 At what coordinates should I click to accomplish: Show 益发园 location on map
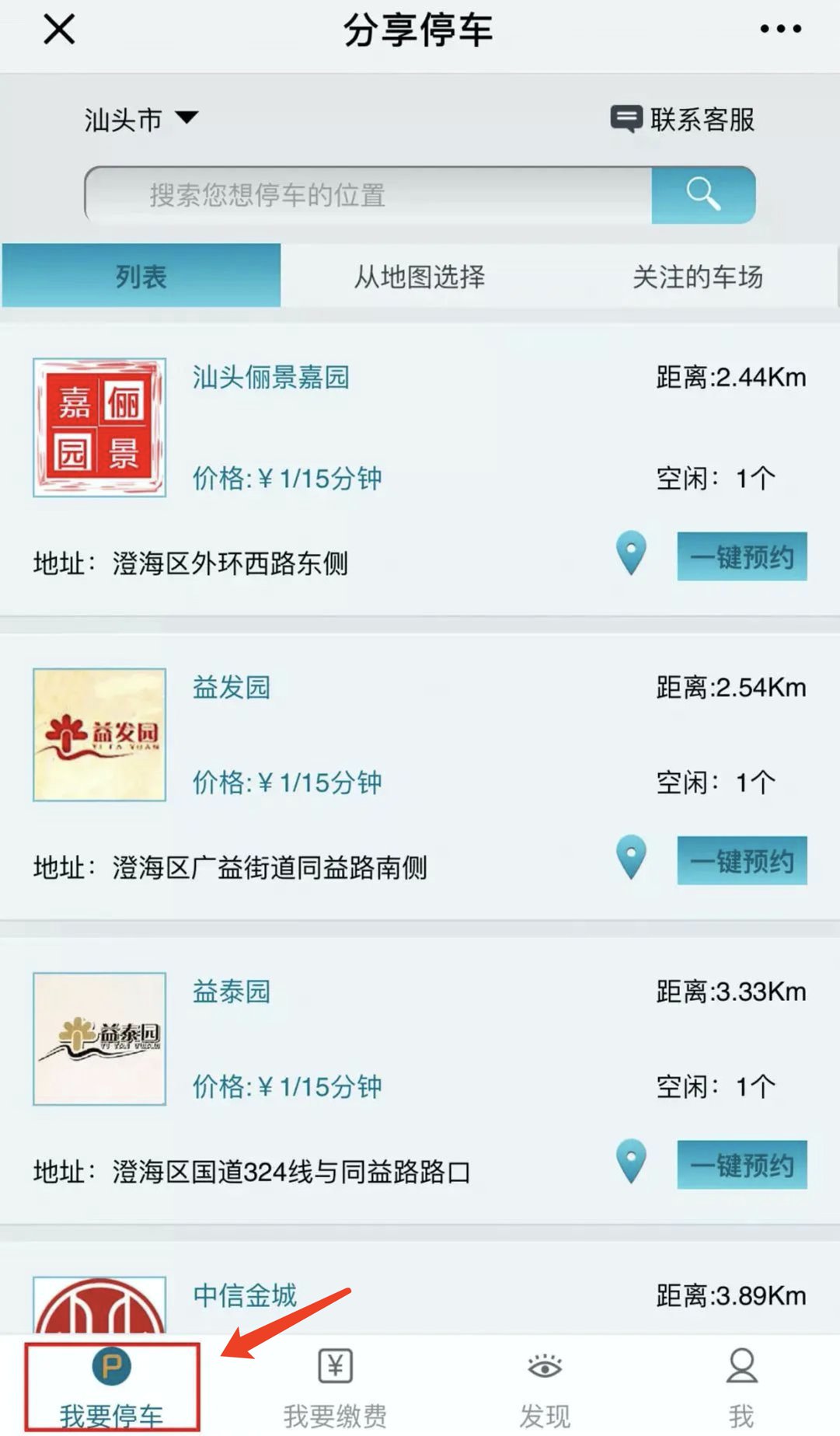(631, 857)
